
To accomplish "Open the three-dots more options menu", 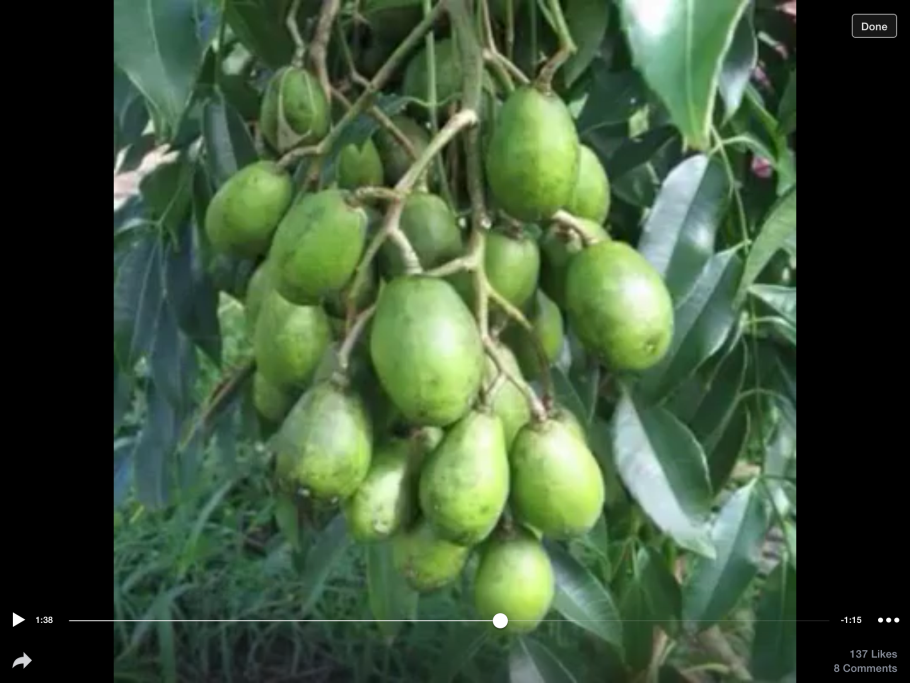I will coord(888,620).
